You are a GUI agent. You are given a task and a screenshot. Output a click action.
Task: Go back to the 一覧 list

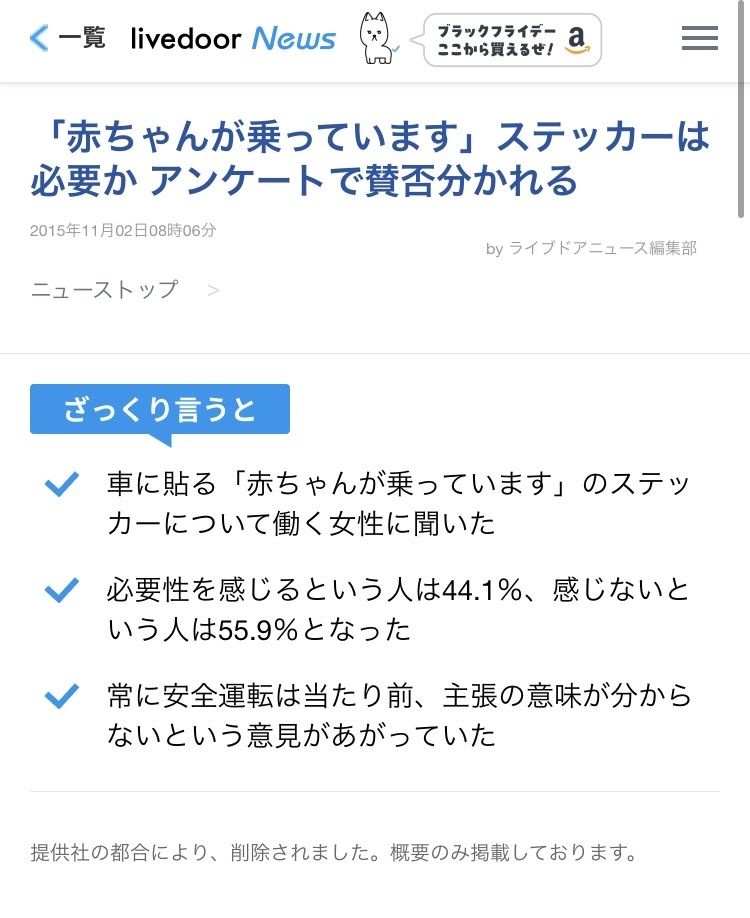point(66,39)
